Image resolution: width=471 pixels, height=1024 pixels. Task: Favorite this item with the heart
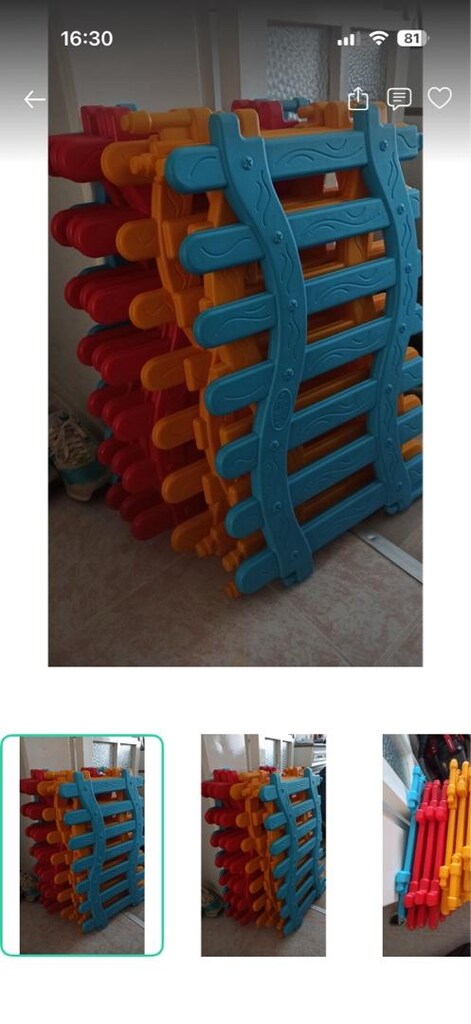(x=440, y=99)
